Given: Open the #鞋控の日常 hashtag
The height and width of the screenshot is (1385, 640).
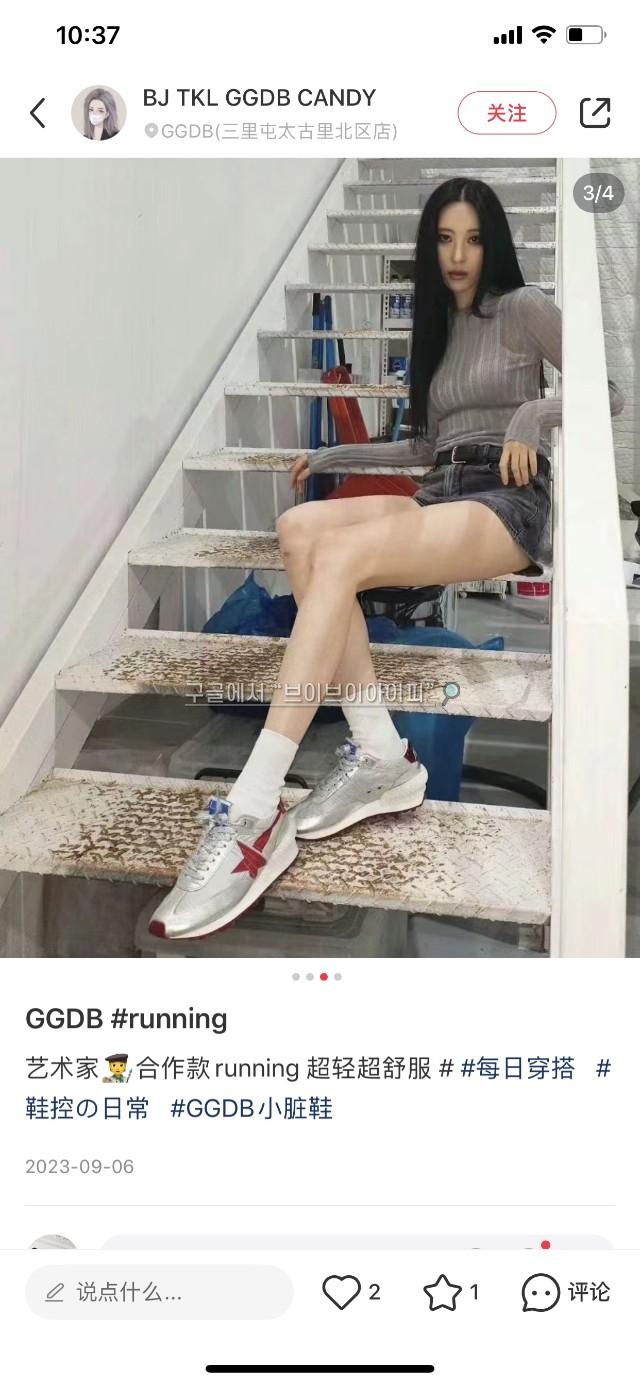Looking at the screenshot, I should pos(88,1108).
